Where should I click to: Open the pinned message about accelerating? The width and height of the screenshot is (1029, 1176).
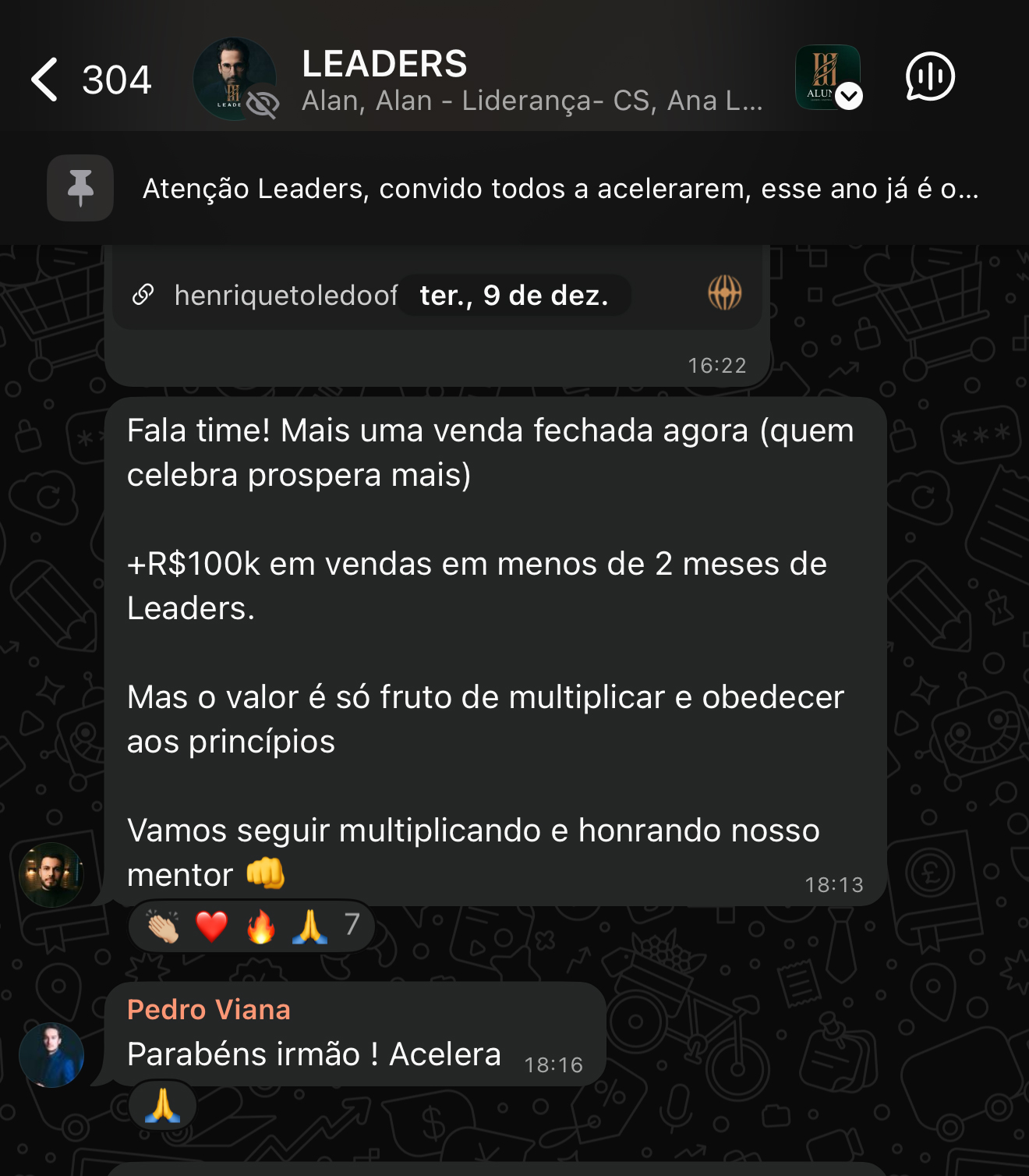click(x=560, y=189)
